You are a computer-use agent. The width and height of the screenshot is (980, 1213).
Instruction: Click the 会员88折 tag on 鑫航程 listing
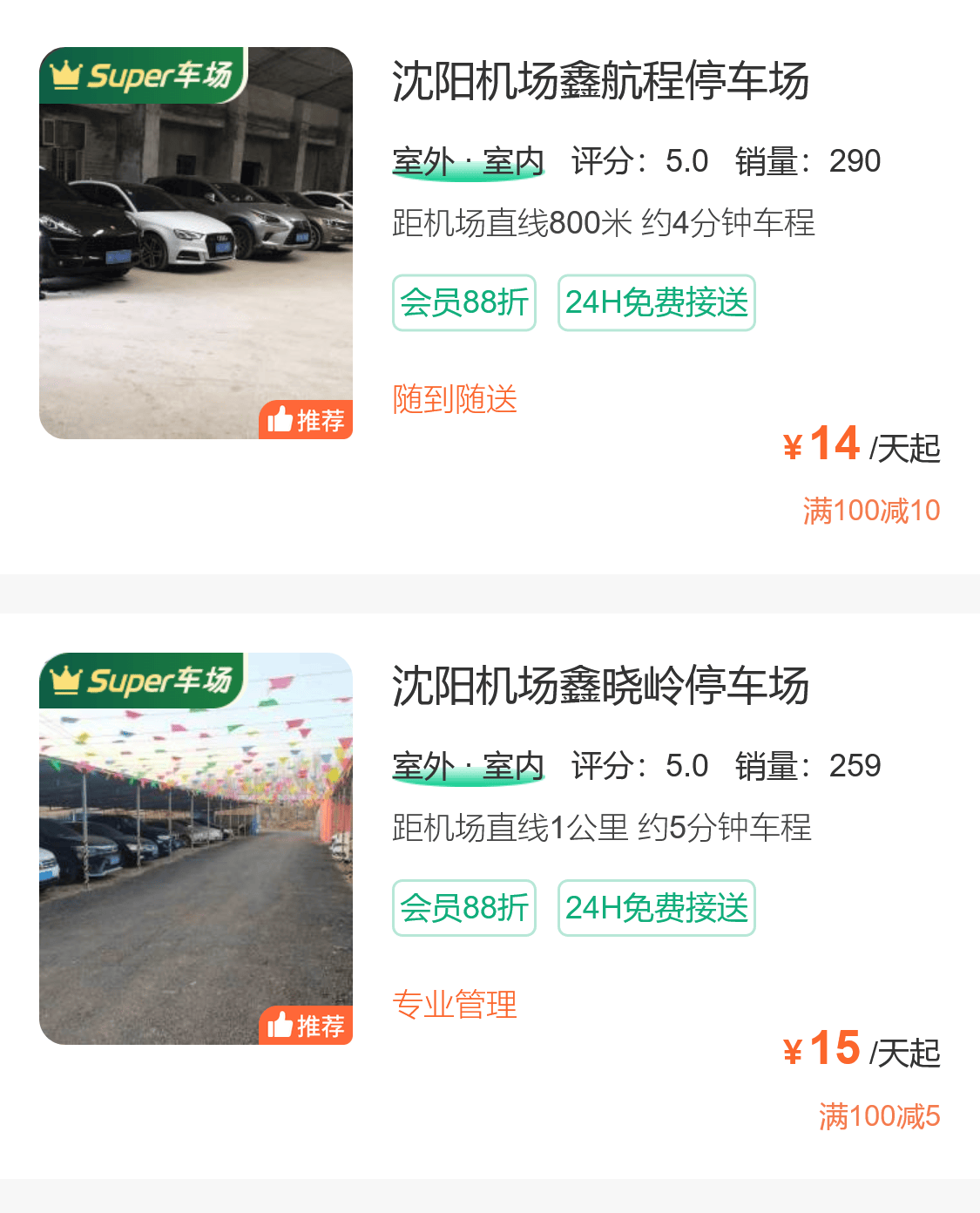(463, 302)
